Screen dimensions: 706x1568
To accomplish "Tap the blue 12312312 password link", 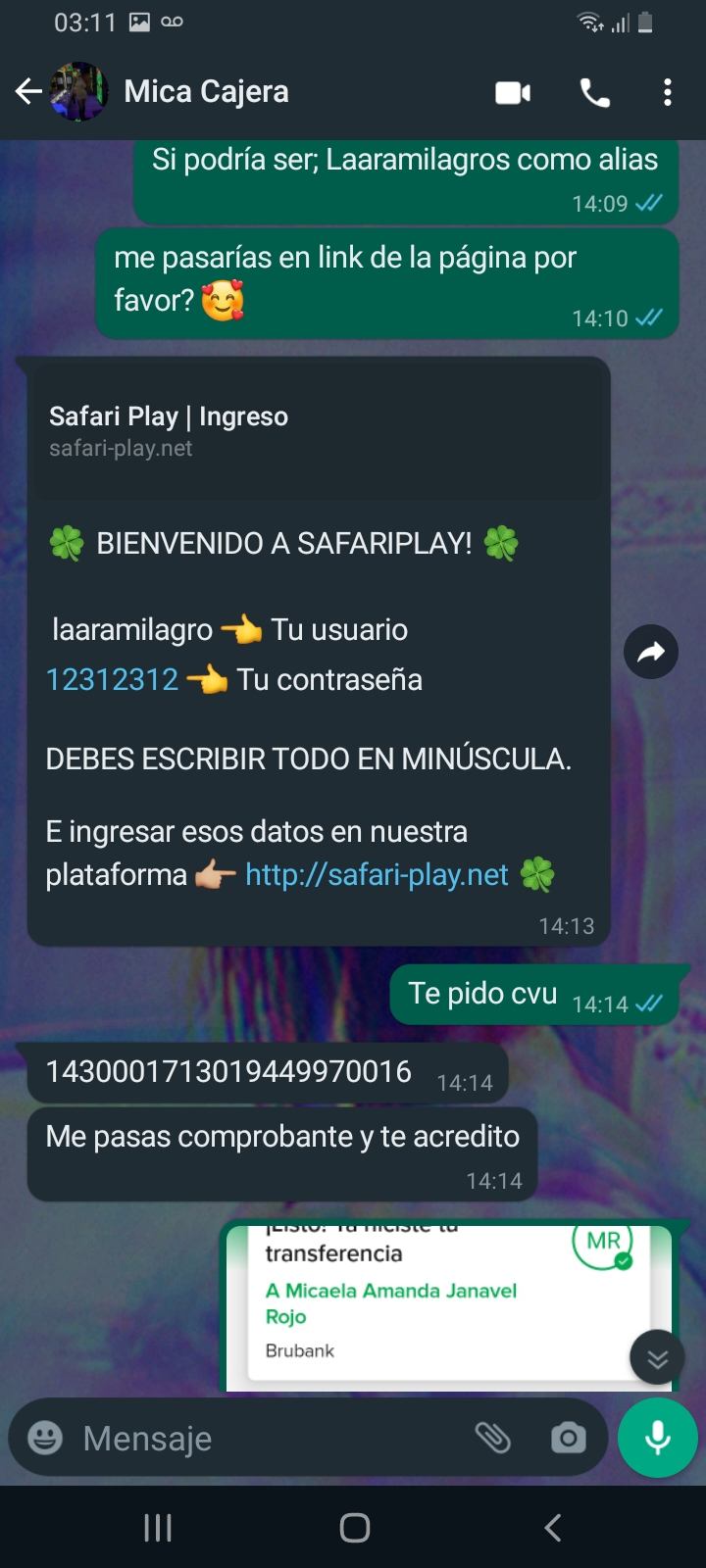I will [x=111, y=679].
